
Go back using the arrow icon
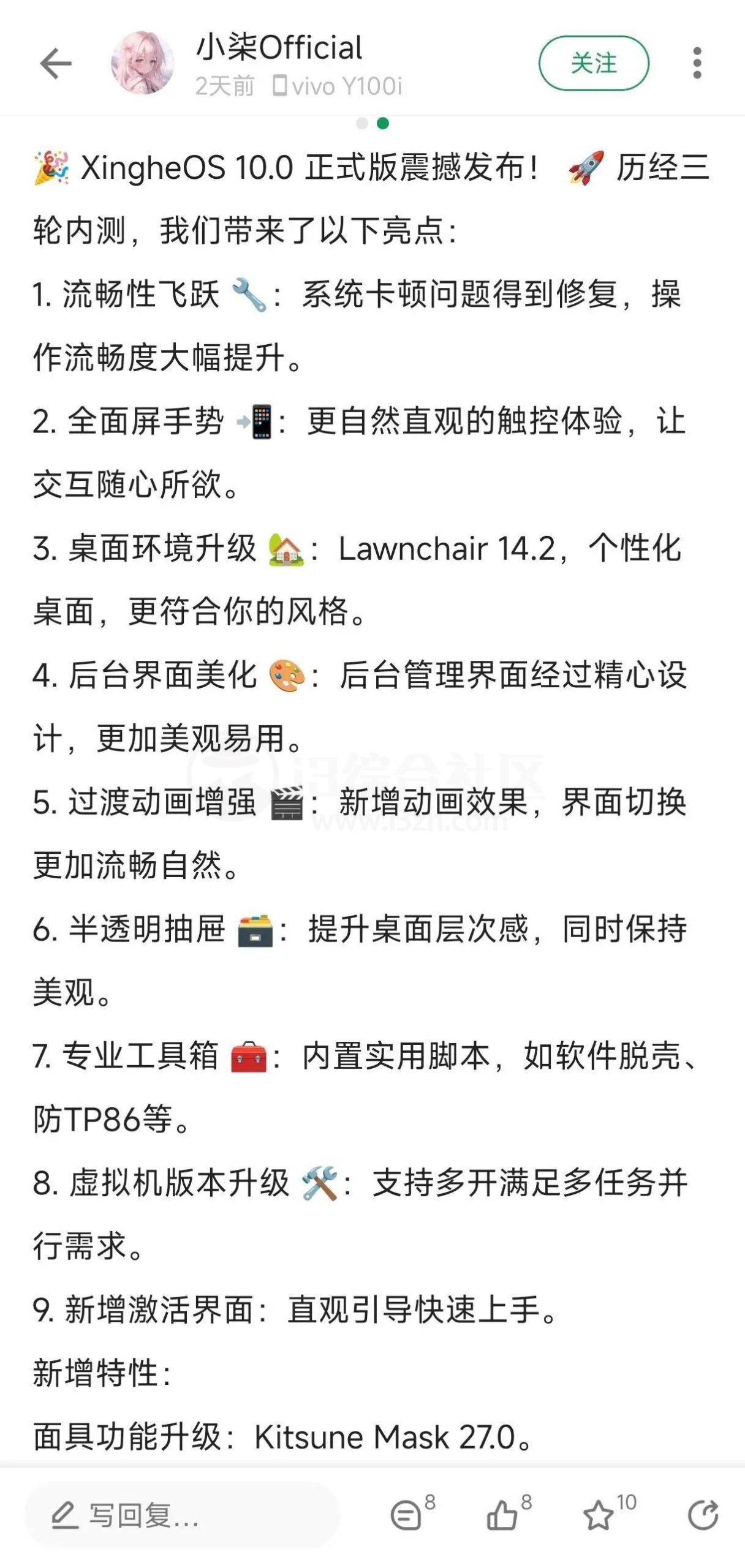tap(56, 64)
